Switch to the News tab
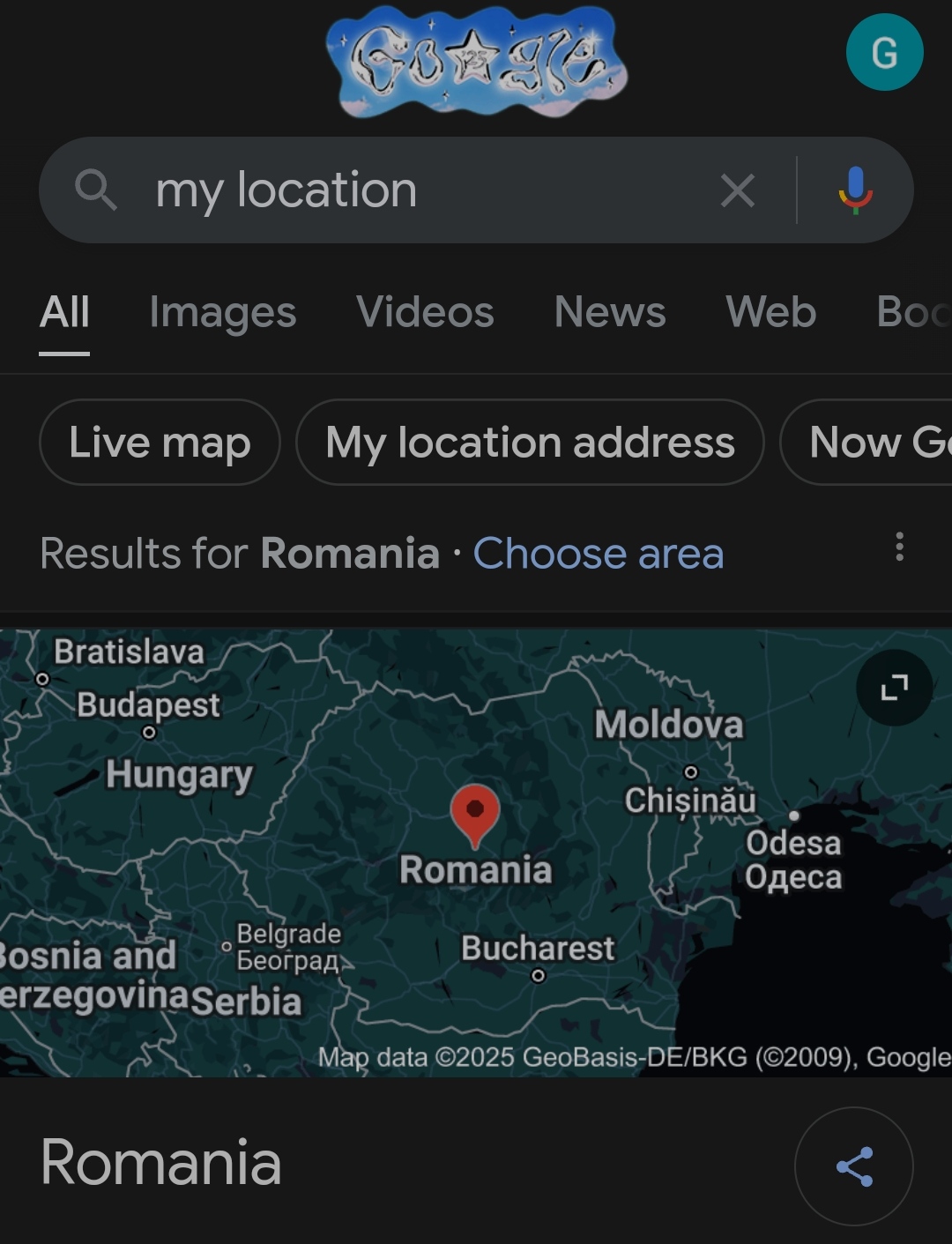The image size is (952, 1244). pyautogui.click(x=610, y=312)
